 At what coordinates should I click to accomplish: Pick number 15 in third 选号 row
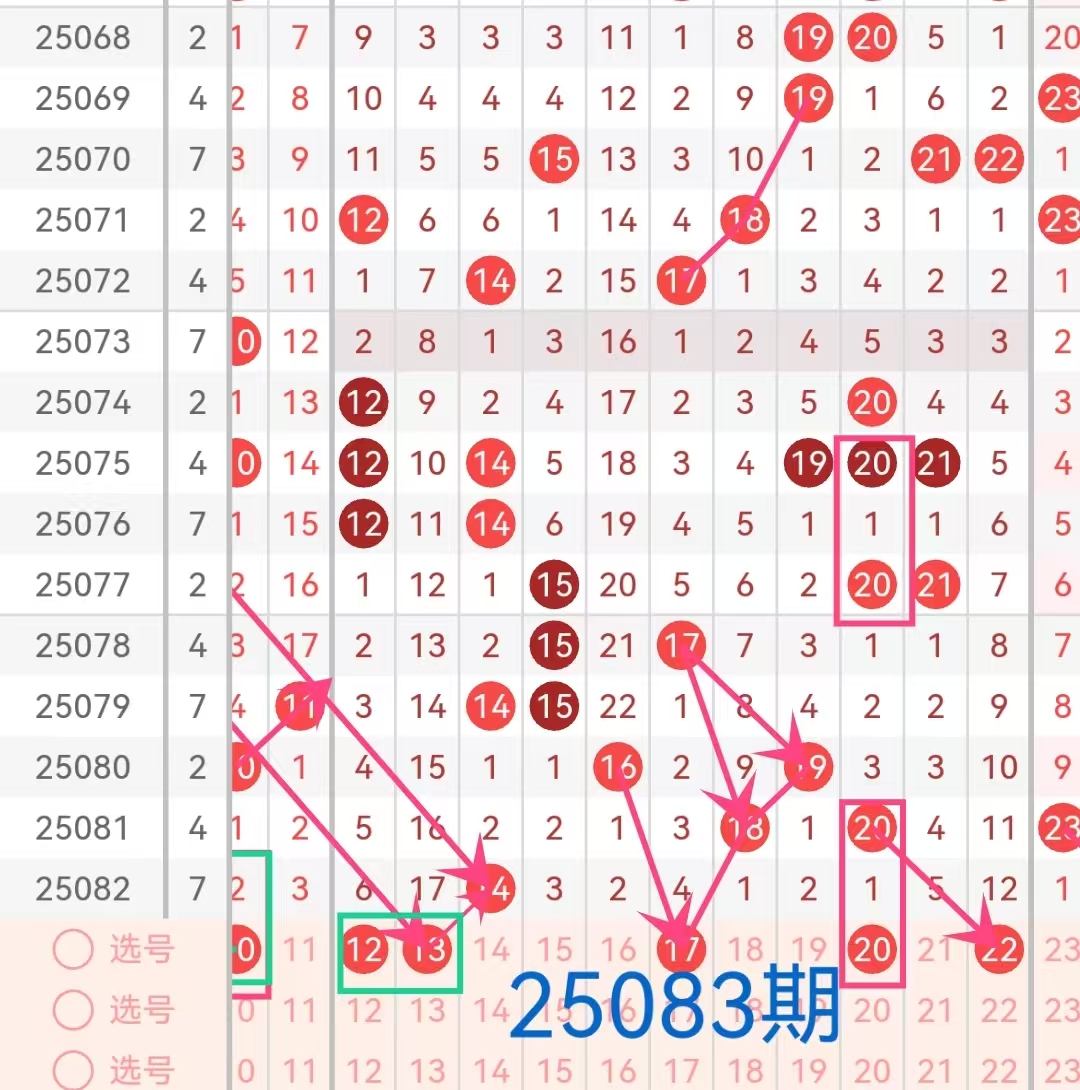coord(554,1071)
